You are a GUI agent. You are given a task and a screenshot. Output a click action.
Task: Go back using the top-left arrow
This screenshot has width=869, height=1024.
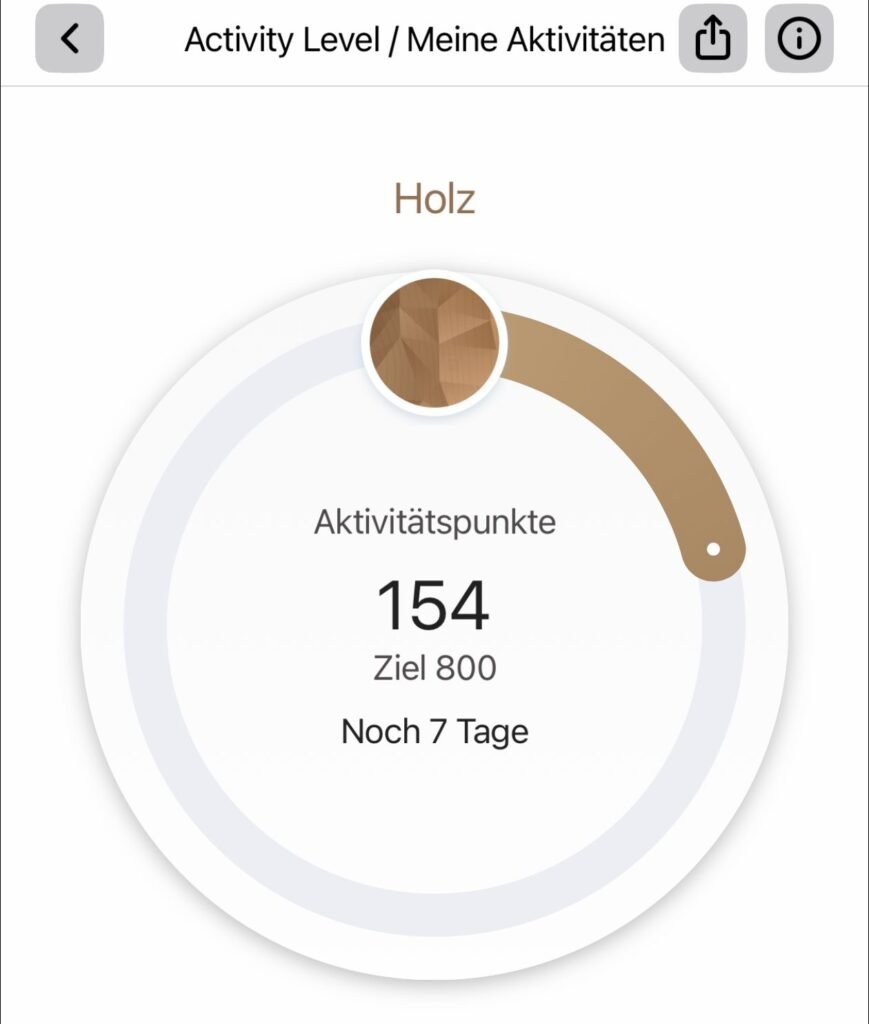pyautogui.click(x=69, y=39)
